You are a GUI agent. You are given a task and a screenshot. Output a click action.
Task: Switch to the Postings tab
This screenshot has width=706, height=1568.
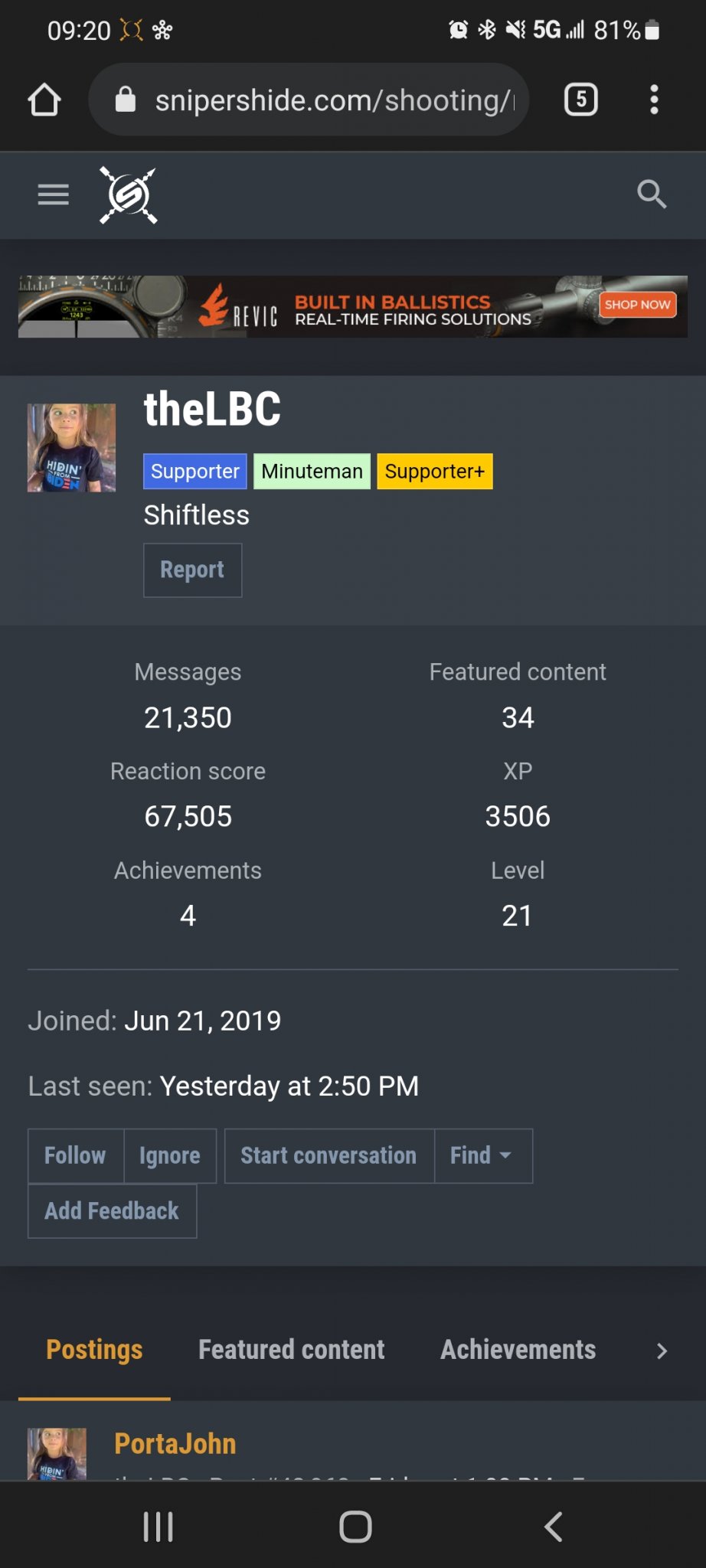(x=94, y=1349)
